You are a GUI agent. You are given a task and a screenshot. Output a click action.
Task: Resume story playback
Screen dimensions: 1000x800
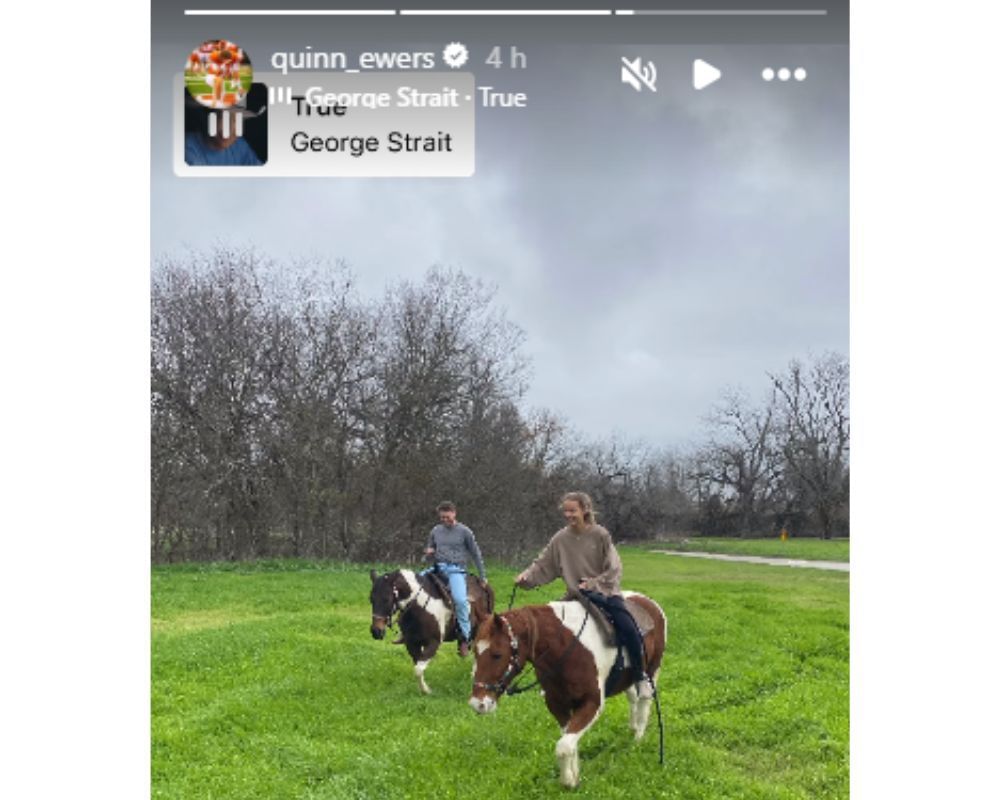click(706, 74)
